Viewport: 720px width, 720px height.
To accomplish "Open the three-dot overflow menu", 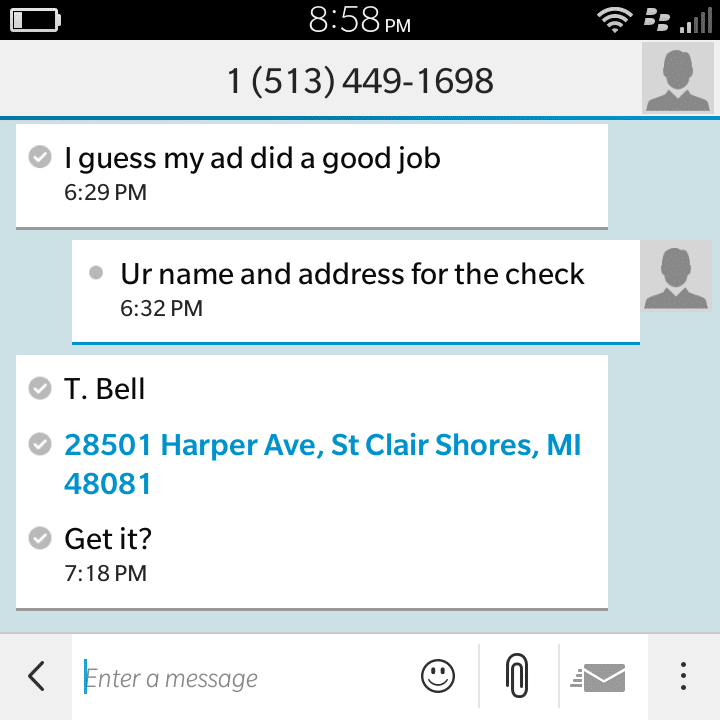I will [683, 677].
